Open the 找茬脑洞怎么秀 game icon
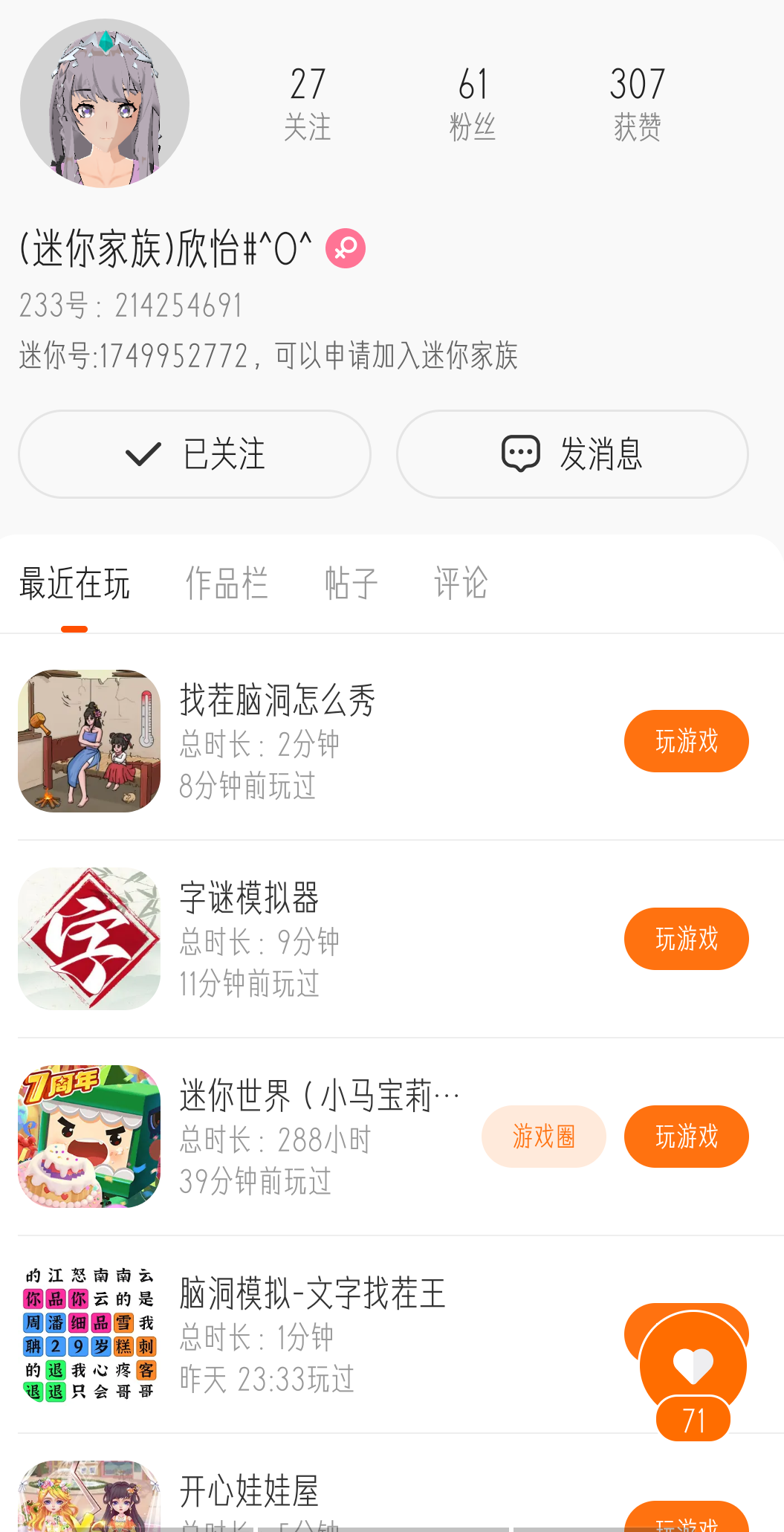This screenshot has height=1532, width=784. coord(89,741)
